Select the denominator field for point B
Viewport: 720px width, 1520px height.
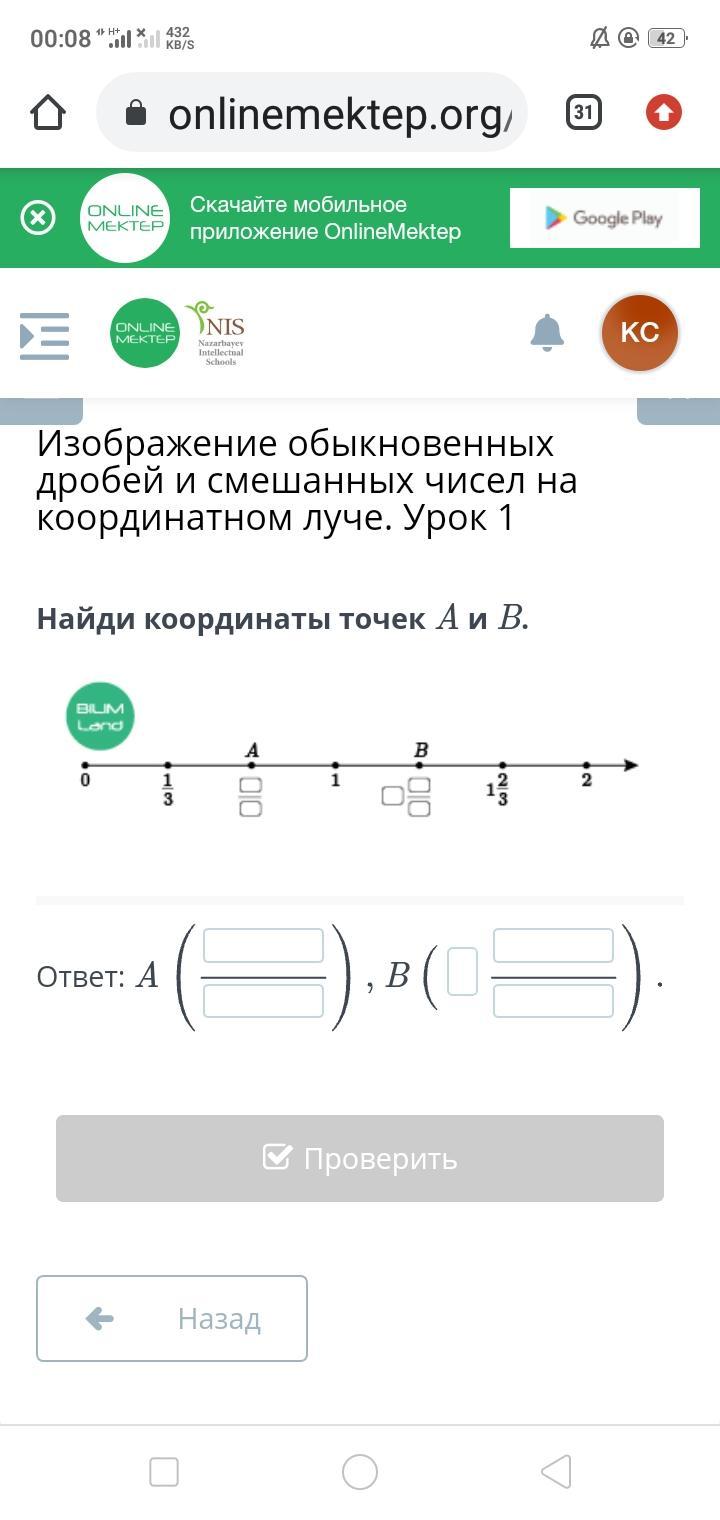pos(553,1001)
